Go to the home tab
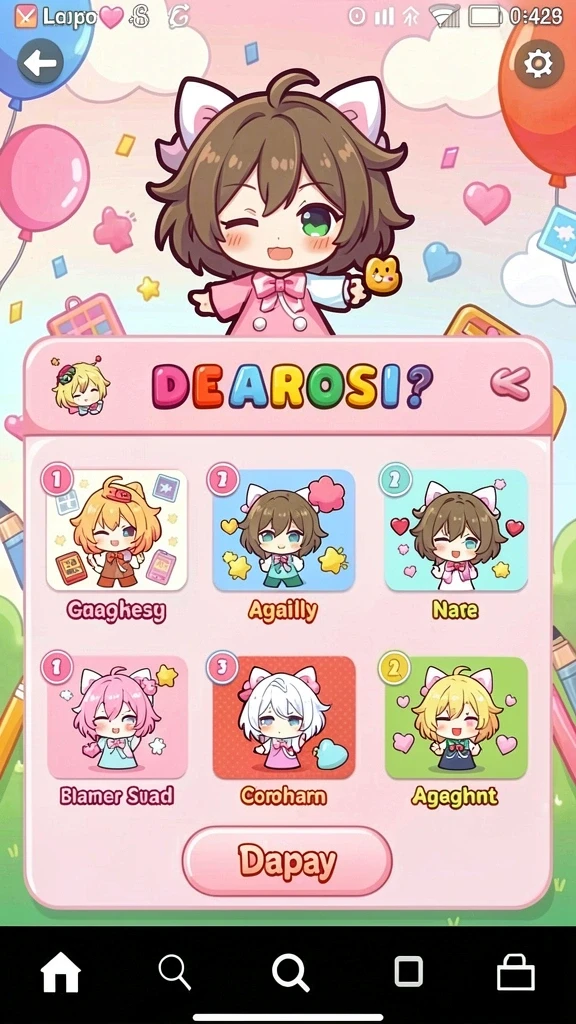This screenshot has height=1024, width=576. click(61, 973)
